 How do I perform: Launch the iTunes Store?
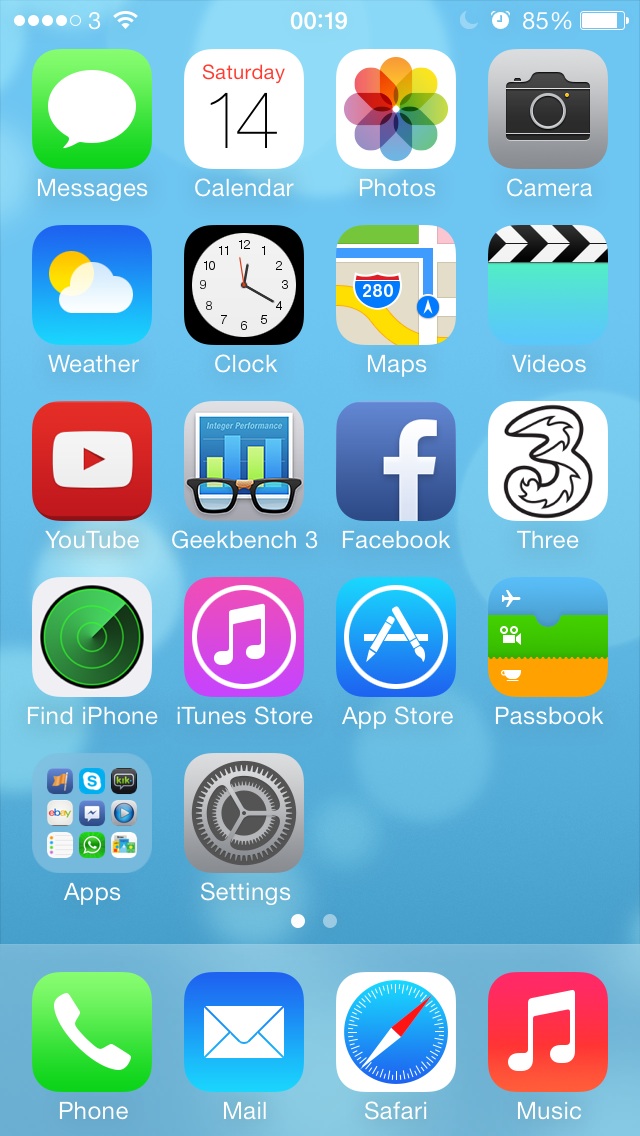[244, 637]
